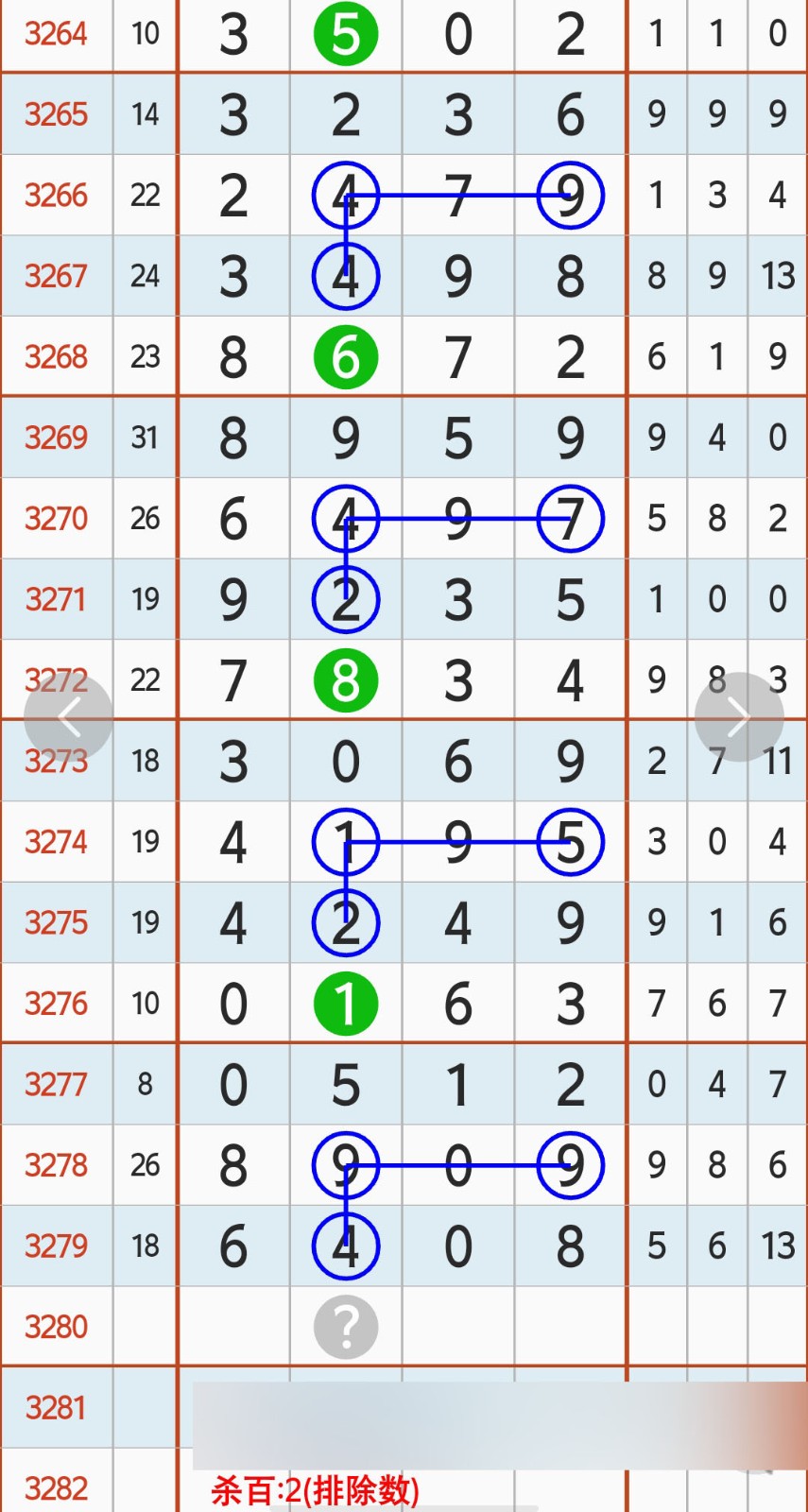Viewport: 808px width, 1512px height.
Task: Select the row labeled 3277
Action: coord(56,1084)
